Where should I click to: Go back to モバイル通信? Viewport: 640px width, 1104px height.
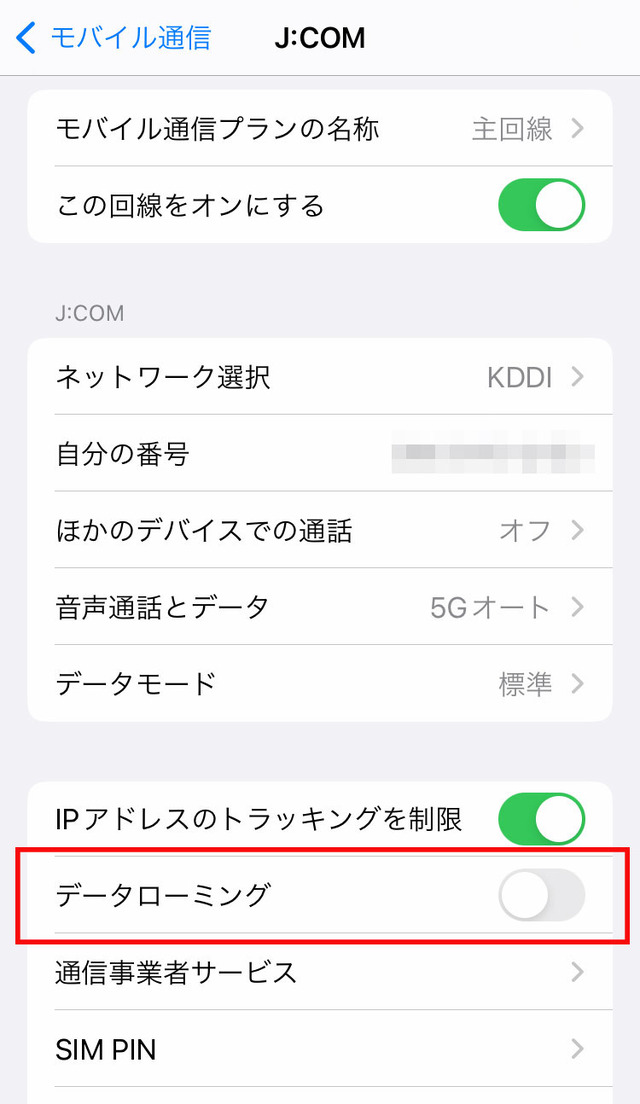(x=113, y=37)
